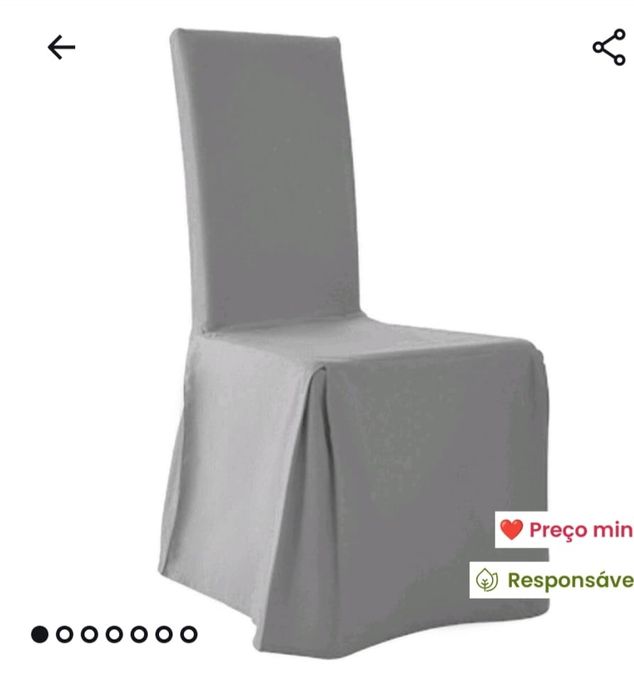The image size is (634, 699).
Task: Go back using the arrow icon
Action: (x=61, y=47)
